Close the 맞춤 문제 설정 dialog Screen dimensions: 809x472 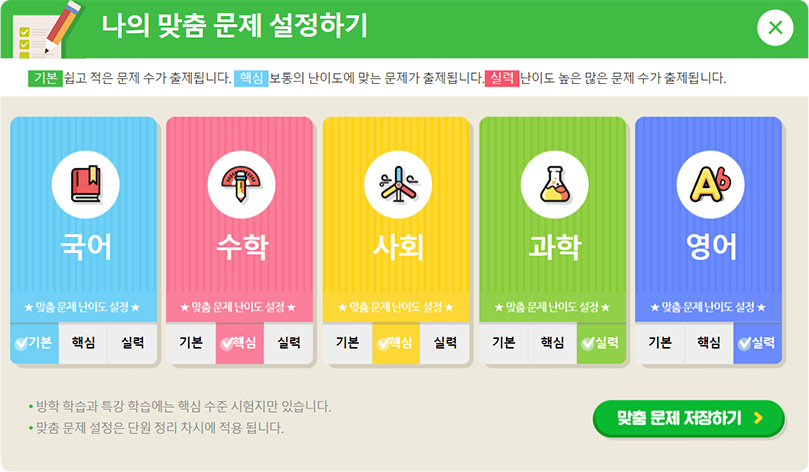tap(775, 28)
